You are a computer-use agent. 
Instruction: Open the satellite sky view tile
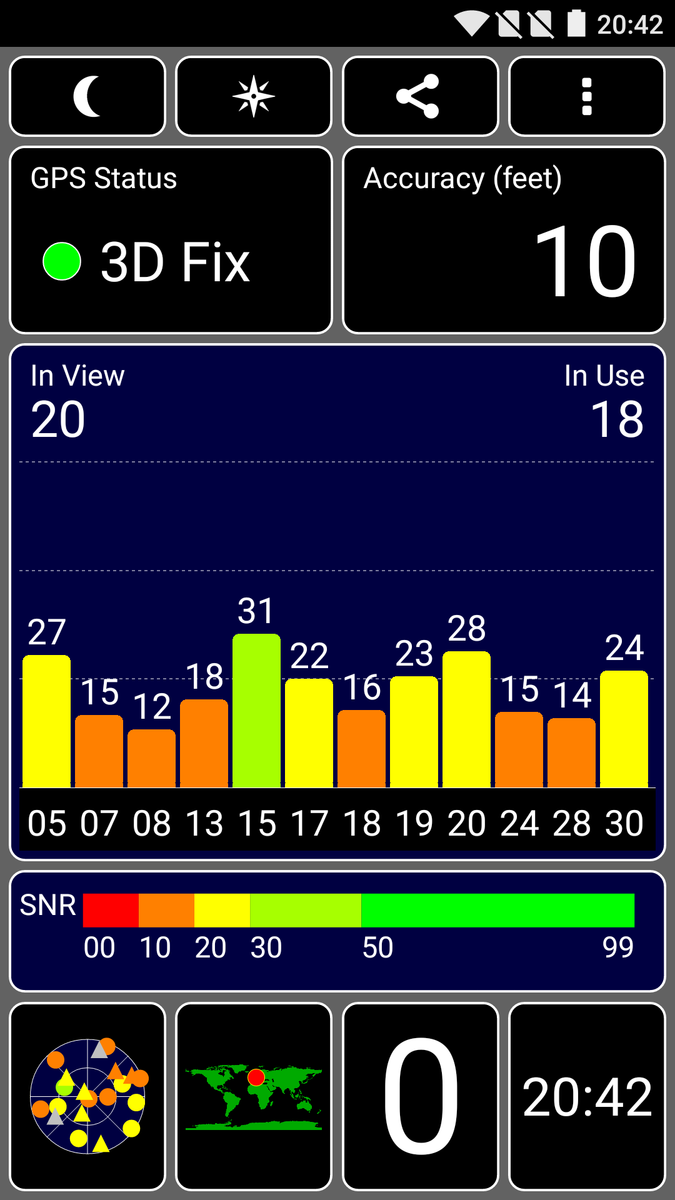[88, 1097]
